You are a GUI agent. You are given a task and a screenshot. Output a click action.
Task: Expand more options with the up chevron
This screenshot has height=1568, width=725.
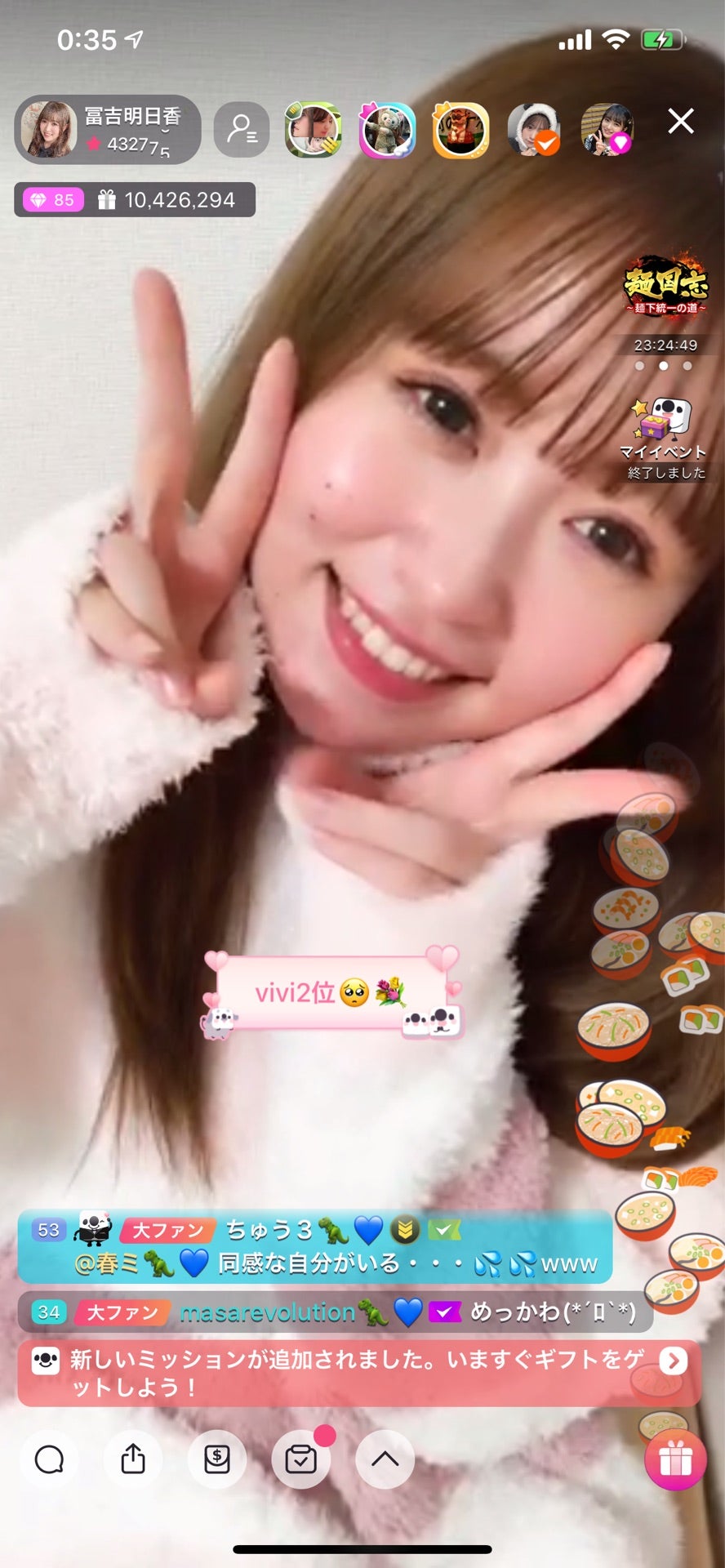coord(385,1459)
